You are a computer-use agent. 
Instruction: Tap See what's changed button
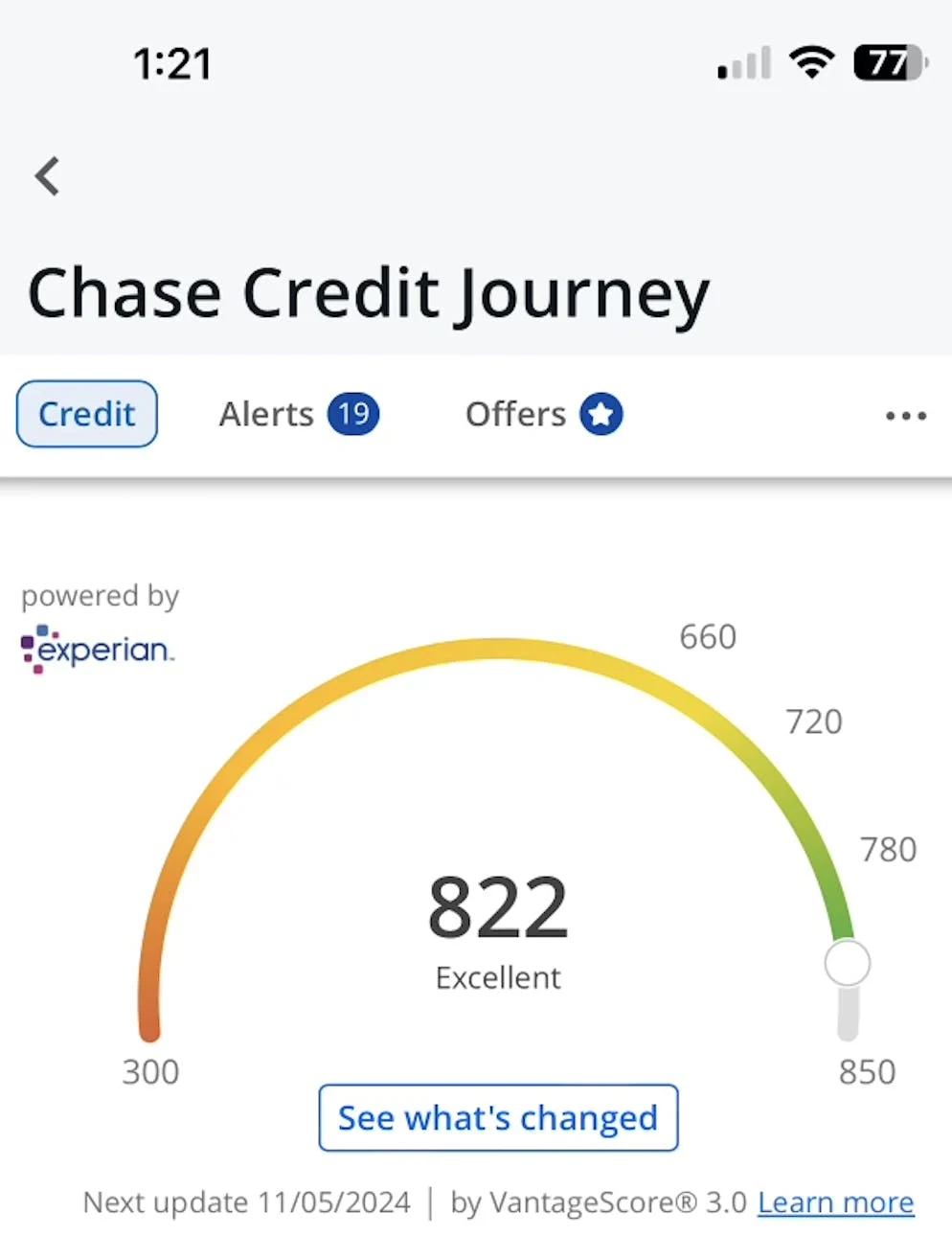click(x=498, y=1117)
